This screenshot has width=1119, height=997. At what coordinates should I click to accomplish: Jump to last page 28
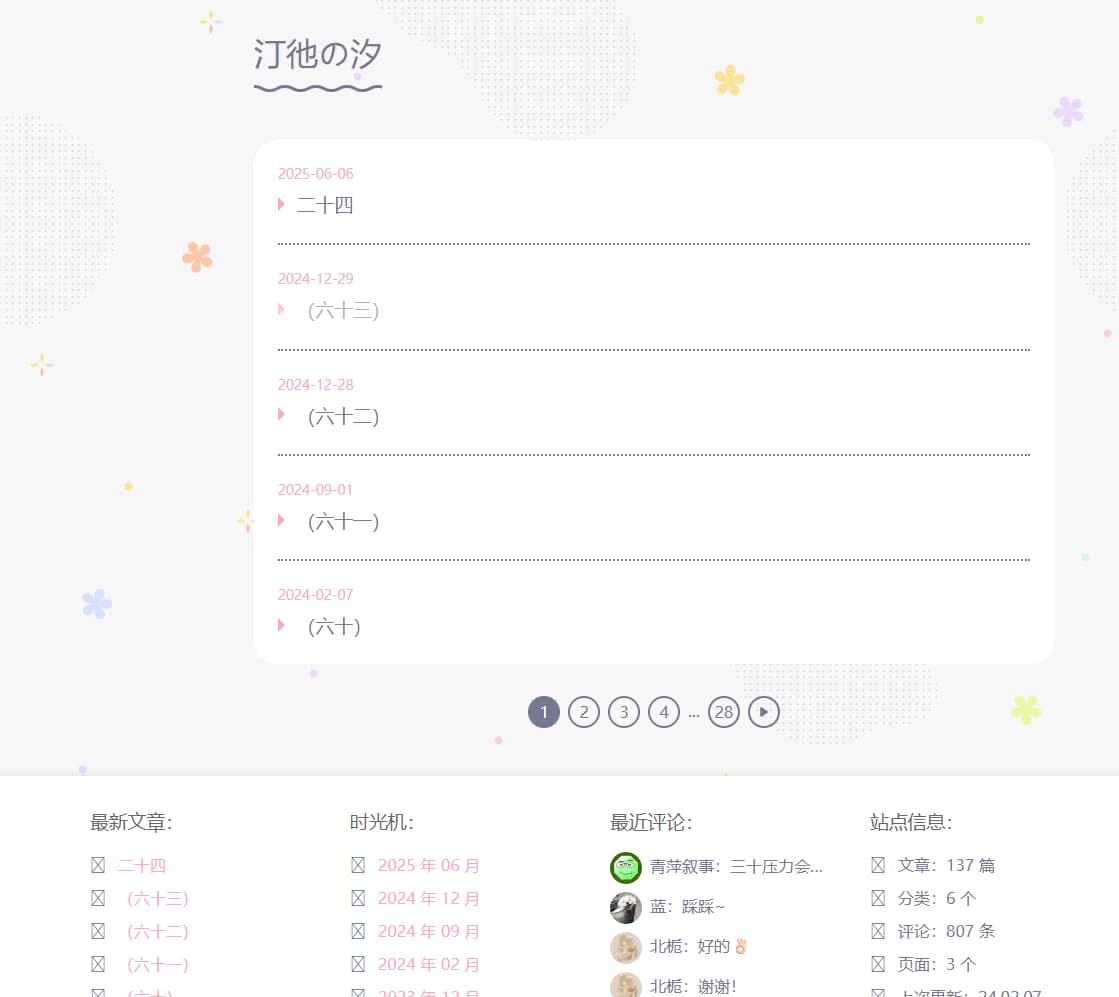point(724,712)
